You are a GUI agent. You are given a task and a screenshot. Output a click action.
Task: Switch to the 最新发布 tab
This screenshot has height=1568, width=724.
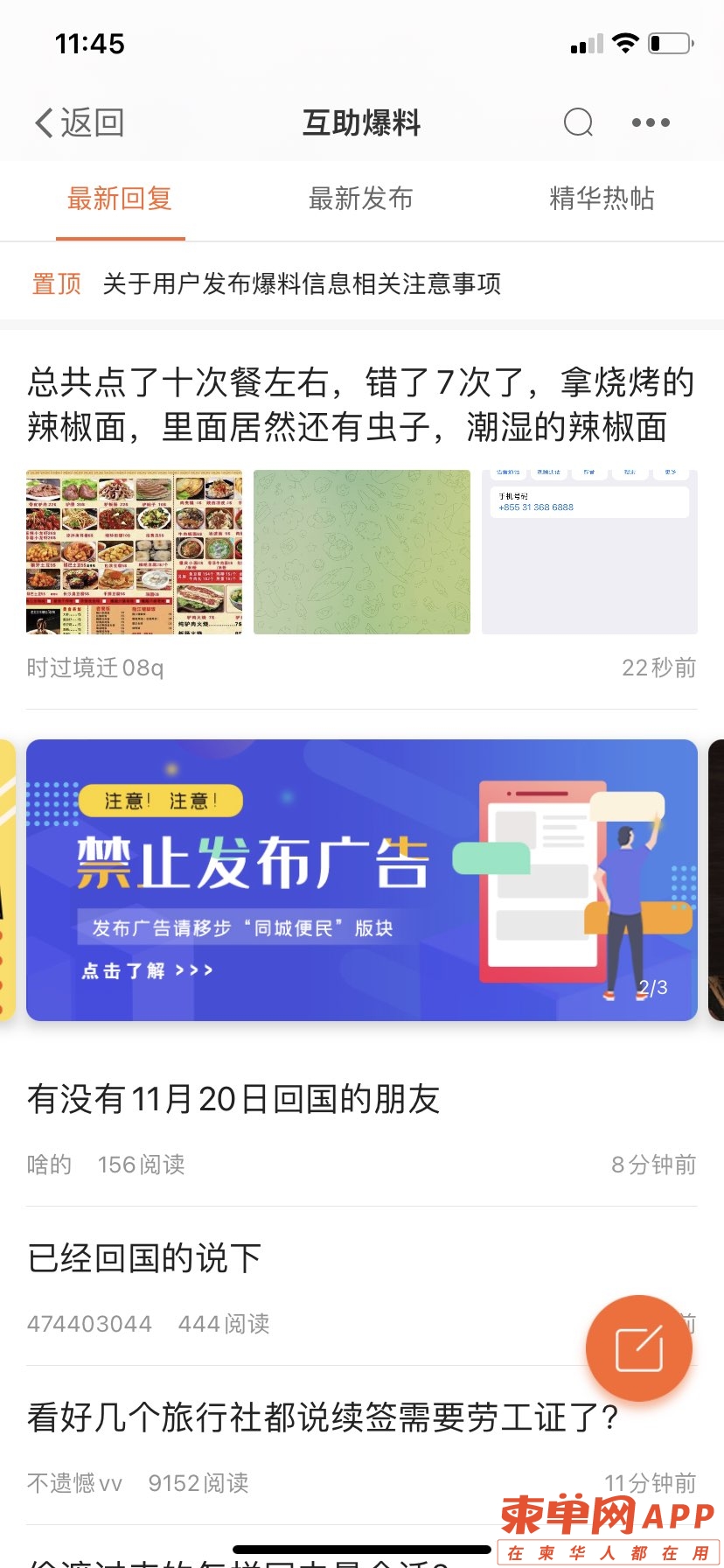pyautogui.click(x=360, y=199)
